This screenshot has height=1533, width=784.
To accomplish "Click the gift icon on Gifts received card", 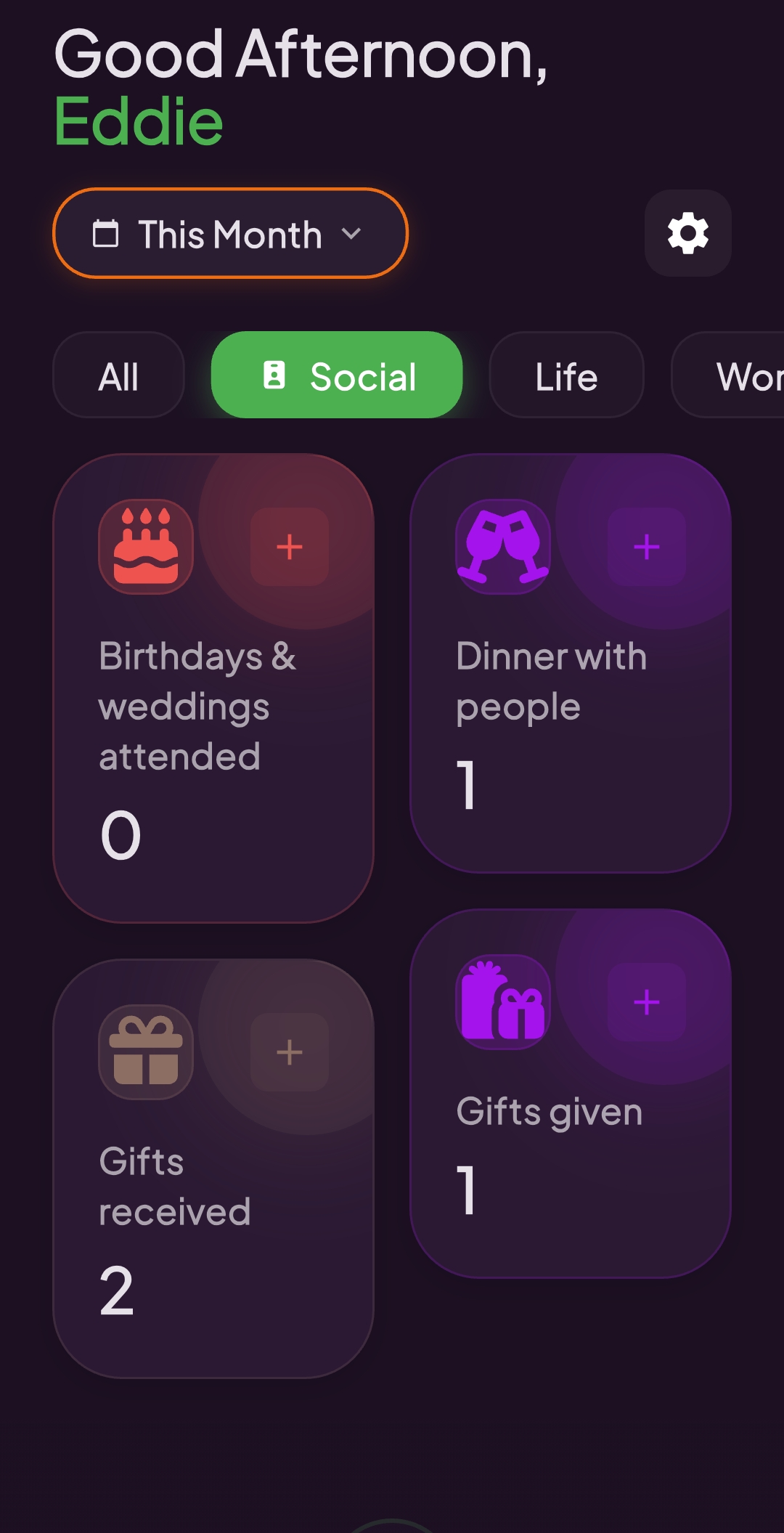I will click(146, 1052).
